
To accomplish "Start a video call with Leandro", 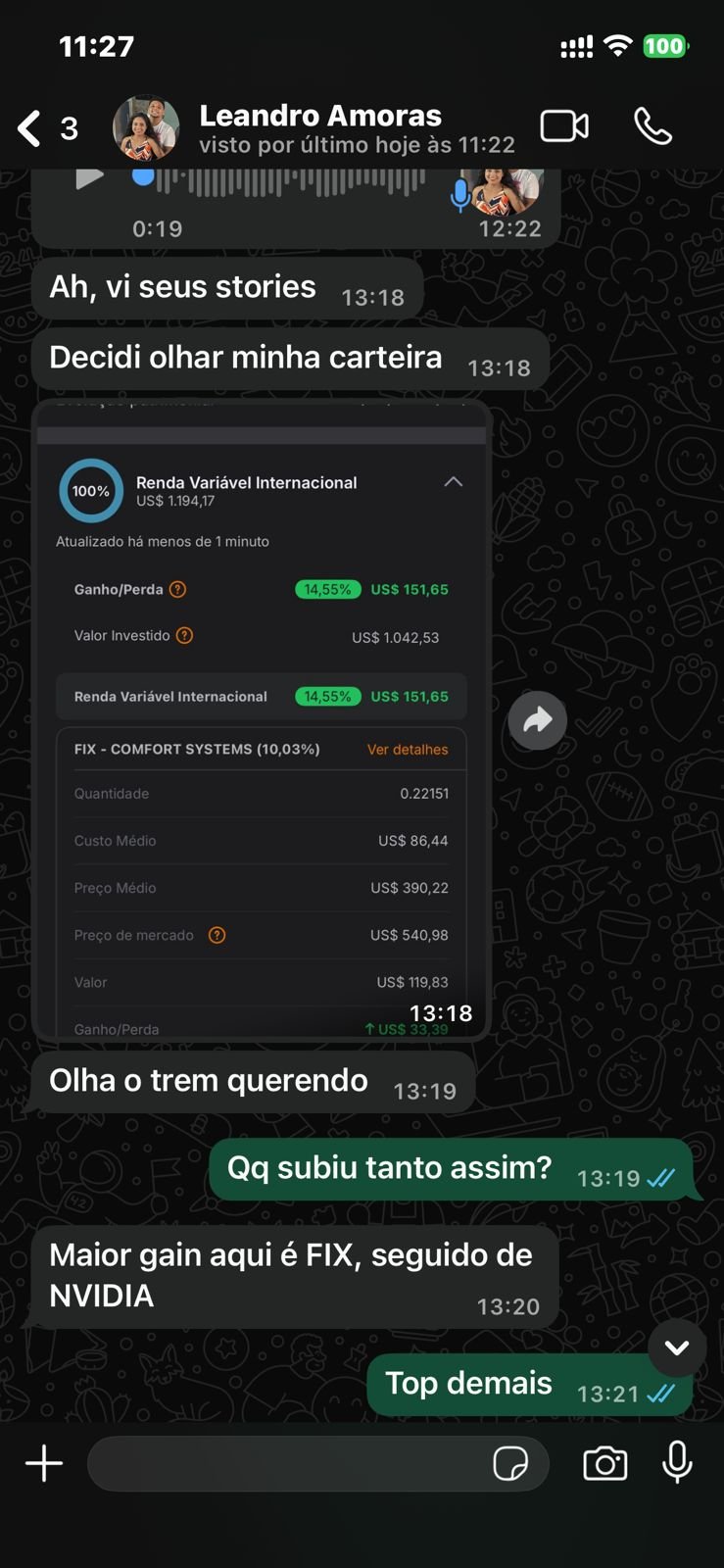I will pos(564,126).
